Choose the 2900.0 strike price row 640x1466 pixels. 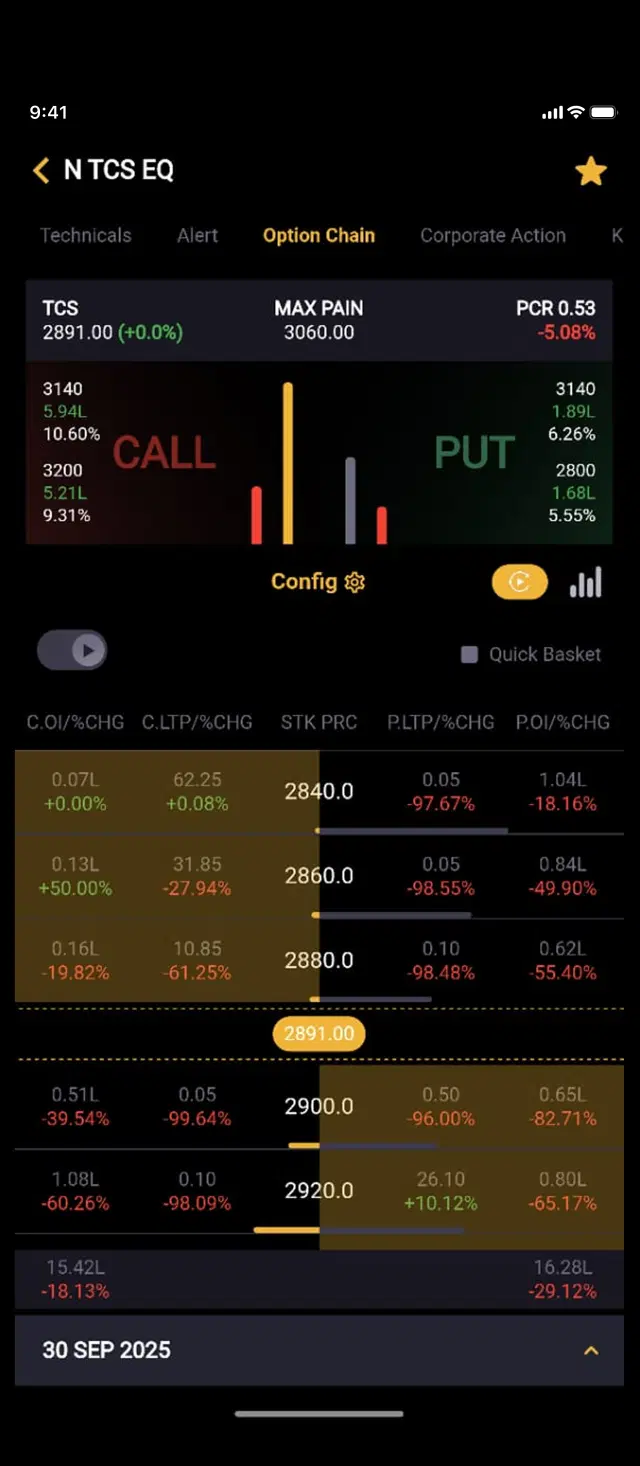[x=319, y=1106]
